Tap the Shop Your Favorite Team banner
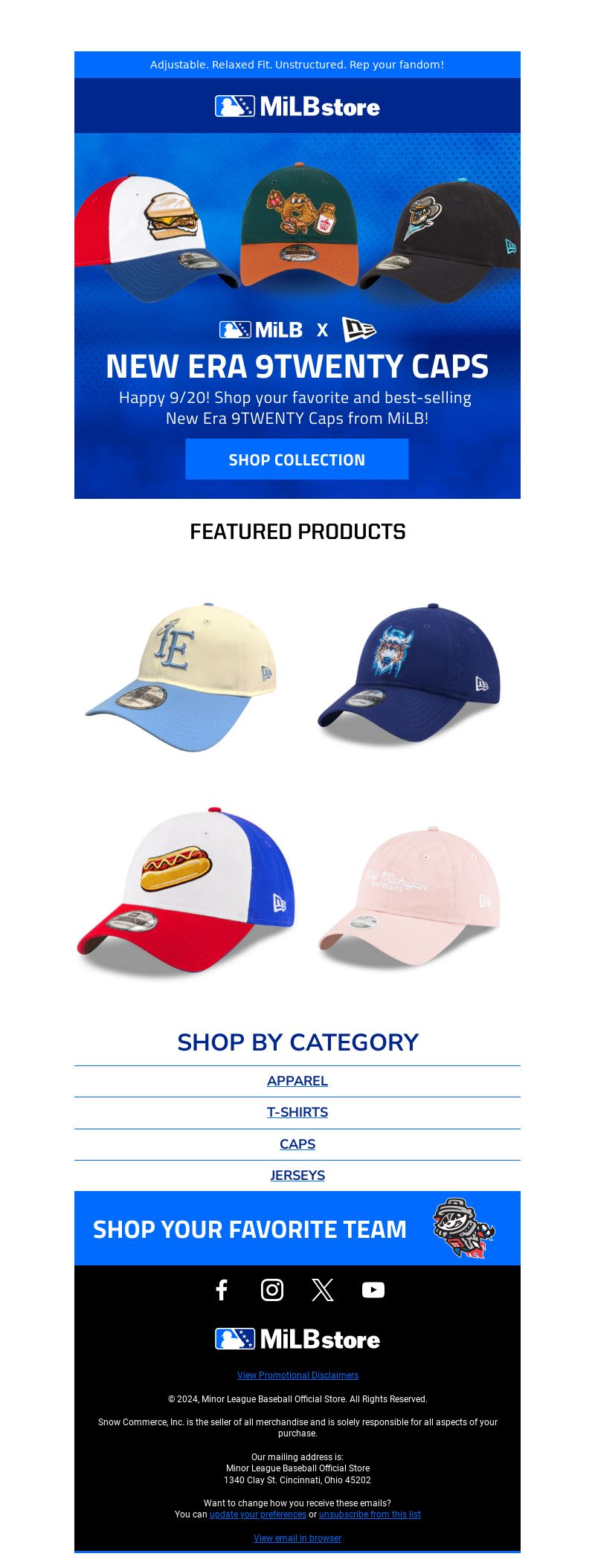This screenshot has width=595, height=1568. [297, 1229]
